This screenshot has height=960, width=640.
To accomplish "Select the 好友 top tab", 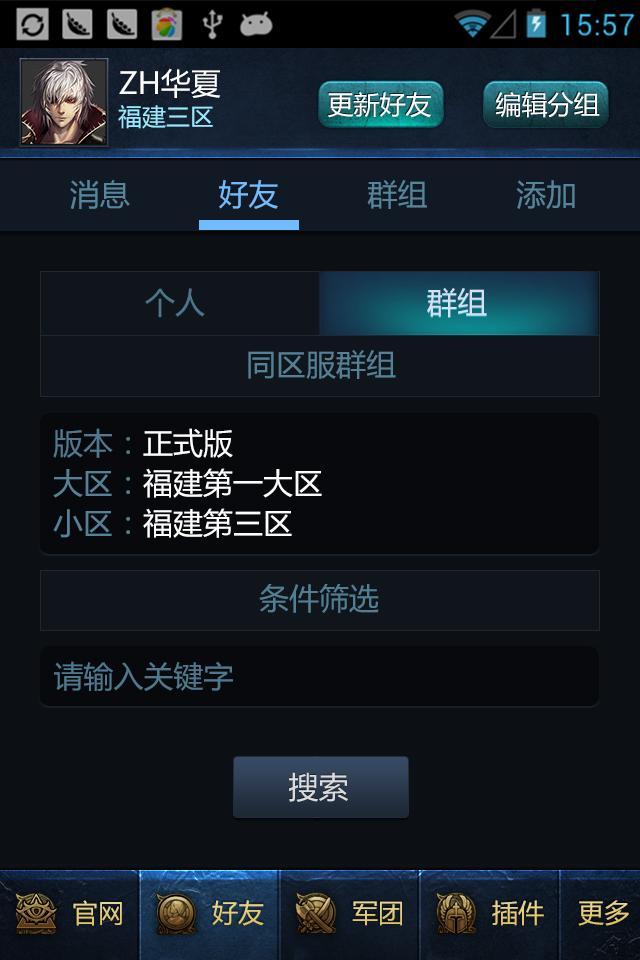I will coord(248,195).
